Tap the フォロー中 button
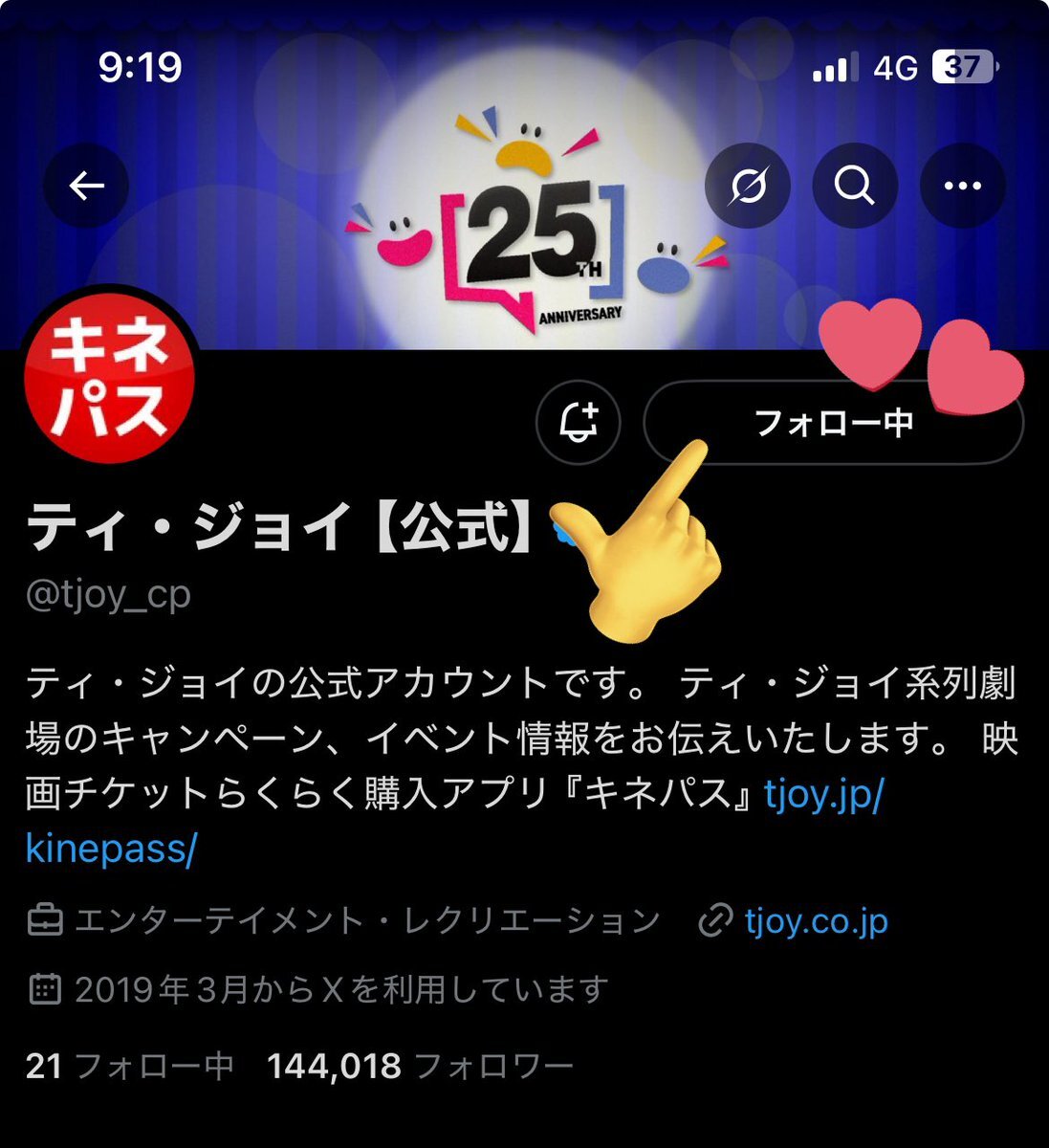This screenshot has width=1049, height=1148. click(x=832, y=423)
